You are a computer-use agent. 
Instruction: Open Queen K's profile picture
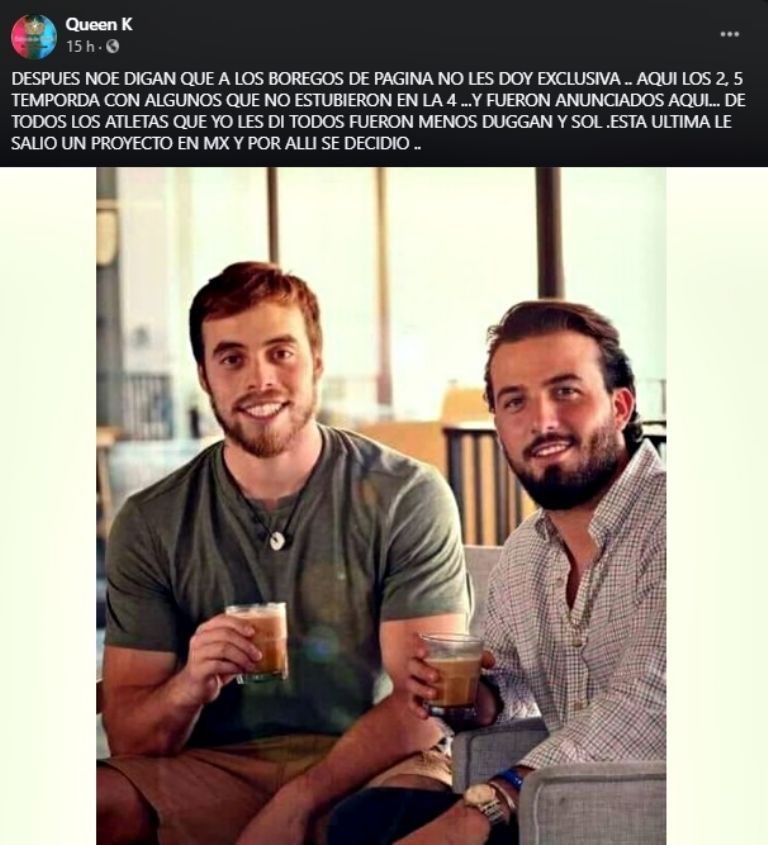[34, 35]
